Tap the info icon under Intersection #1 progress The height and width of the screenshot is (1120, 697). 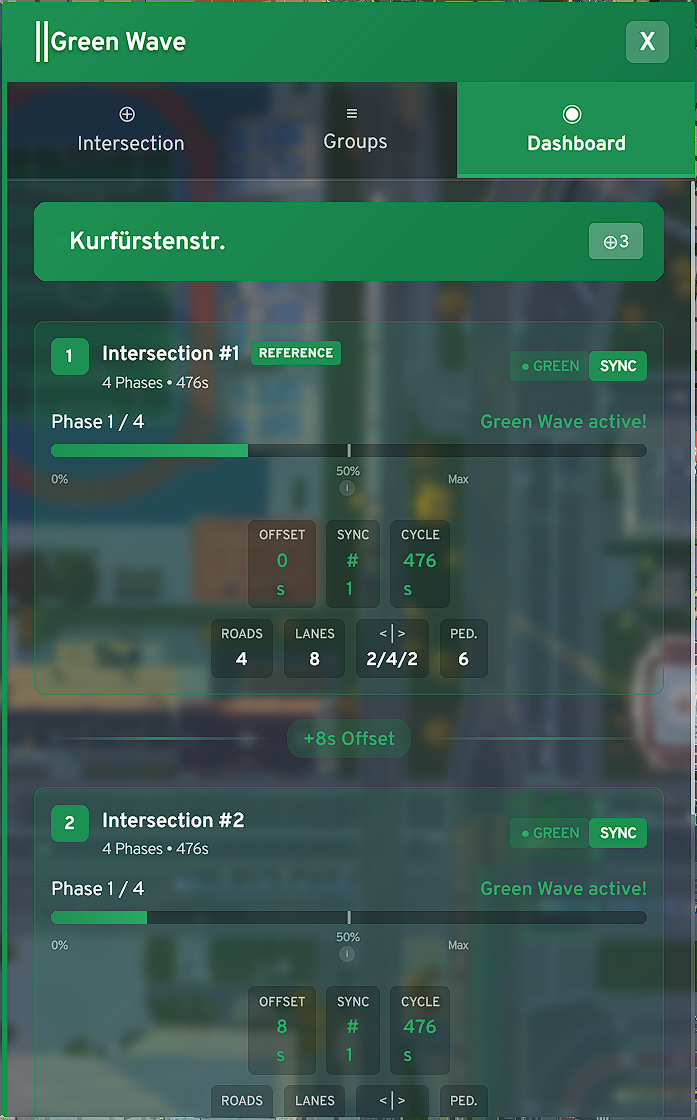click(x=347, y=488)
